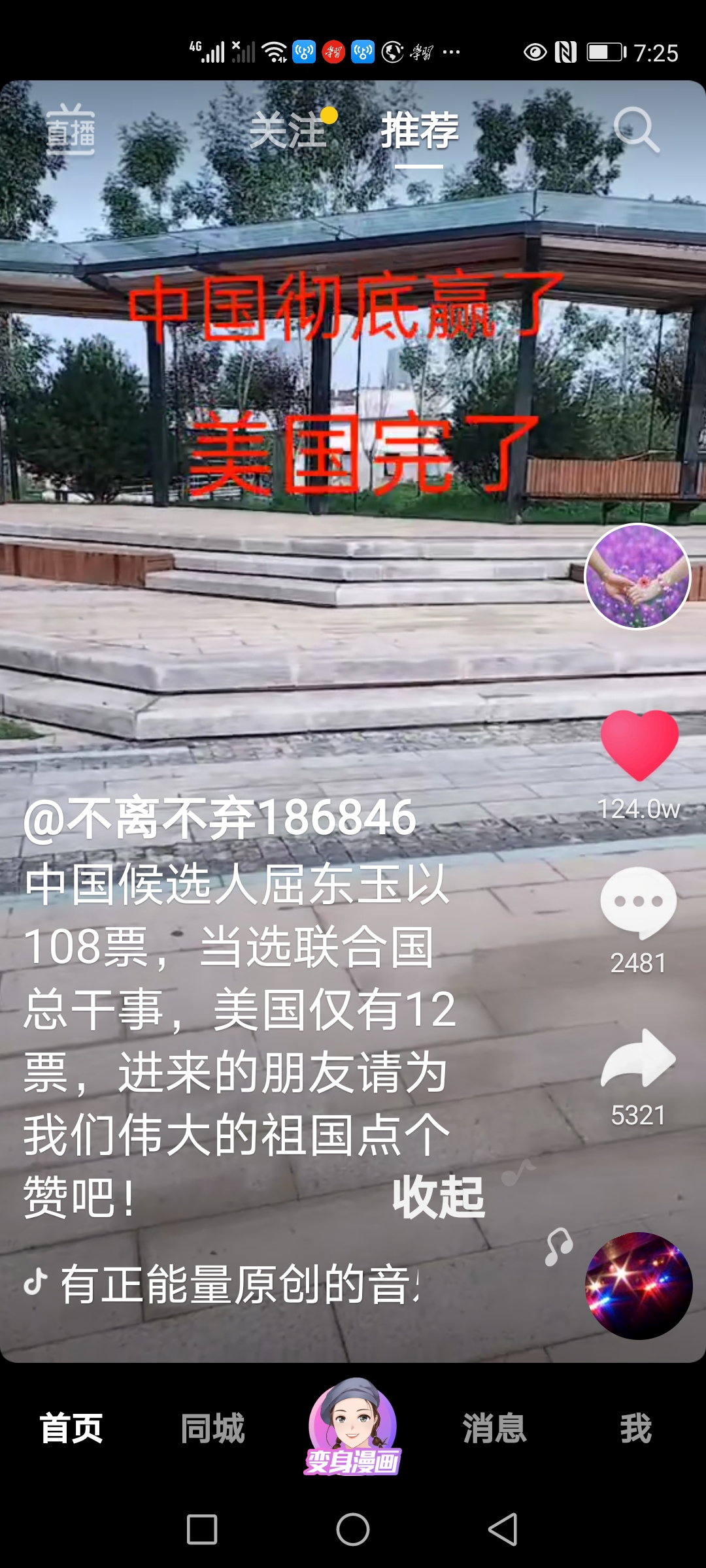Viewport: 706px width, 1568px height.
Task: Open the profile of @不离不弃186846
Action: (220, 819)
